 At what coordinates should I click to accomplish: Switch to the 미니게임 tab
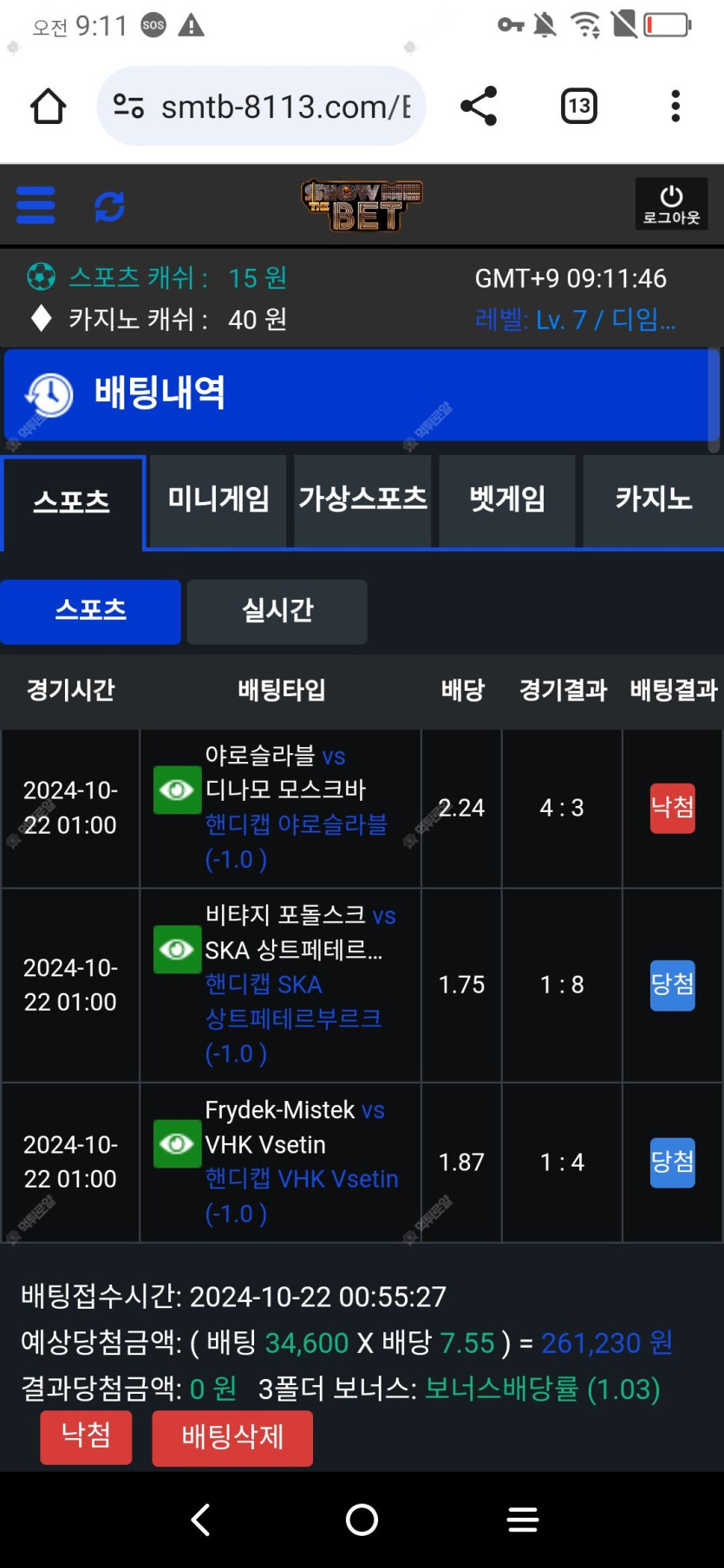pos(218,500)
